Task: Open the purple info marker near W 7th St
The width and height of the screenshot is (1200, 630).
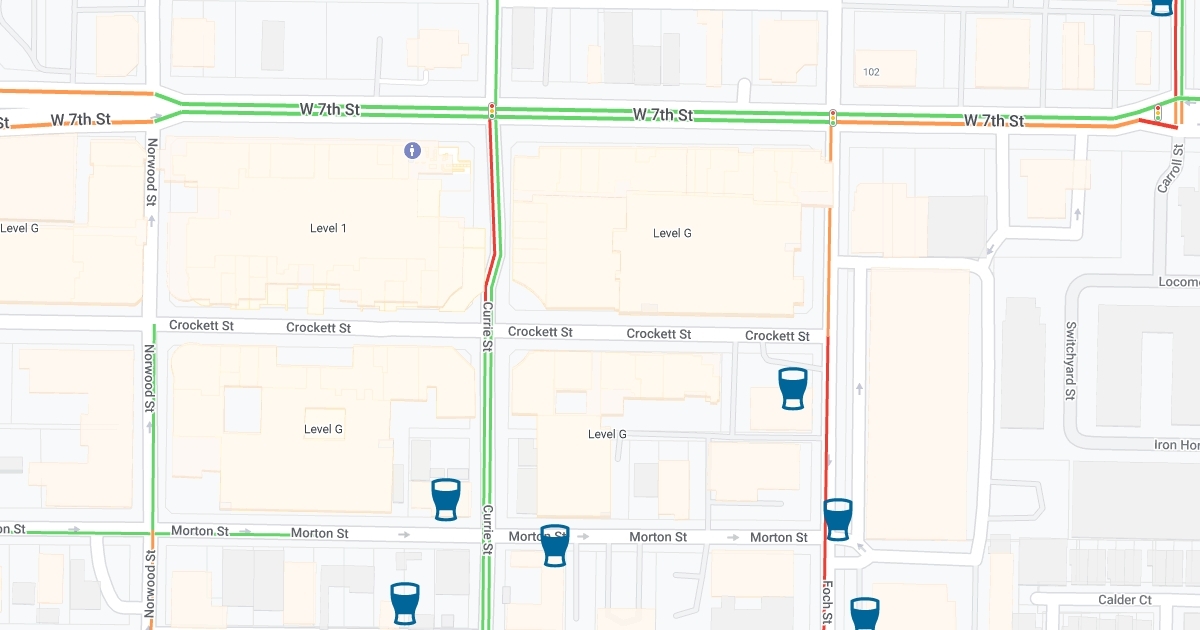Action: pyautogui.click(x=412, y=150)
